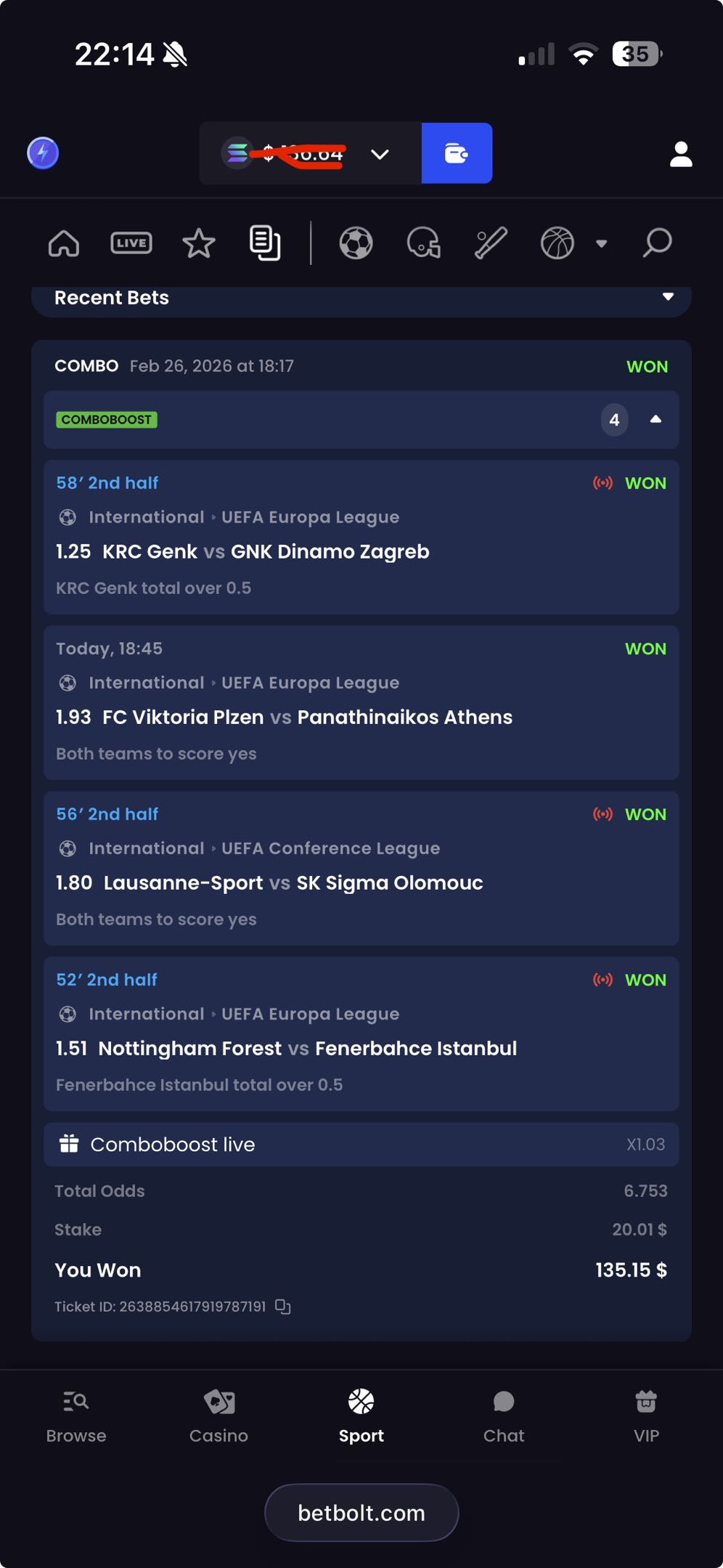Select the cricket bat sport filter
This screenshot has height=1568, width=723.
coord(491,243)
